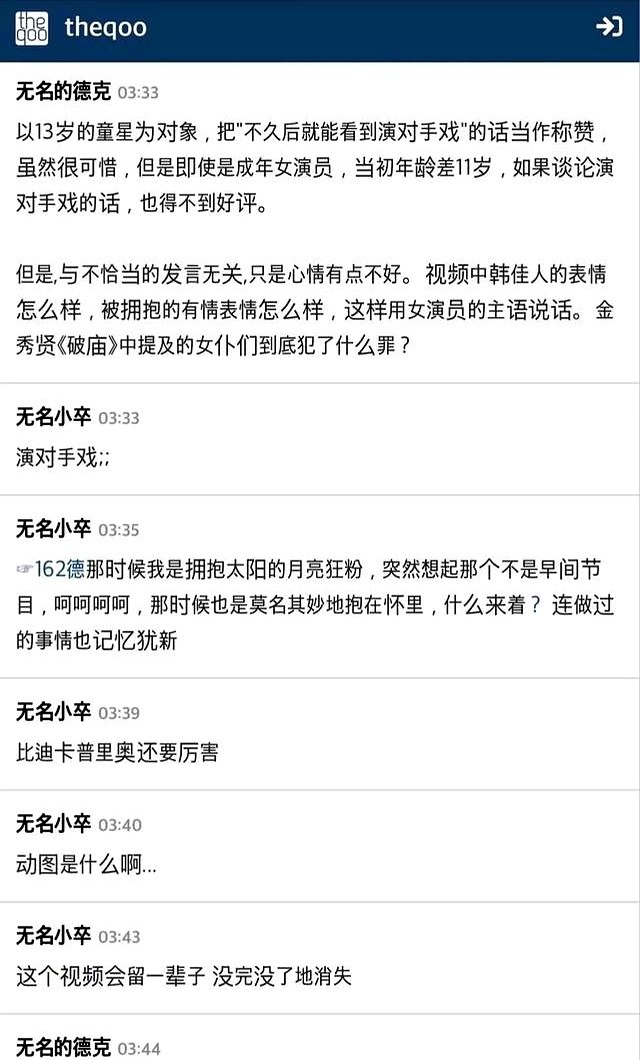Viewport: 640px width, 1060px height.
Task: Tap the login icon in header
Action: (x=609, y=27)
